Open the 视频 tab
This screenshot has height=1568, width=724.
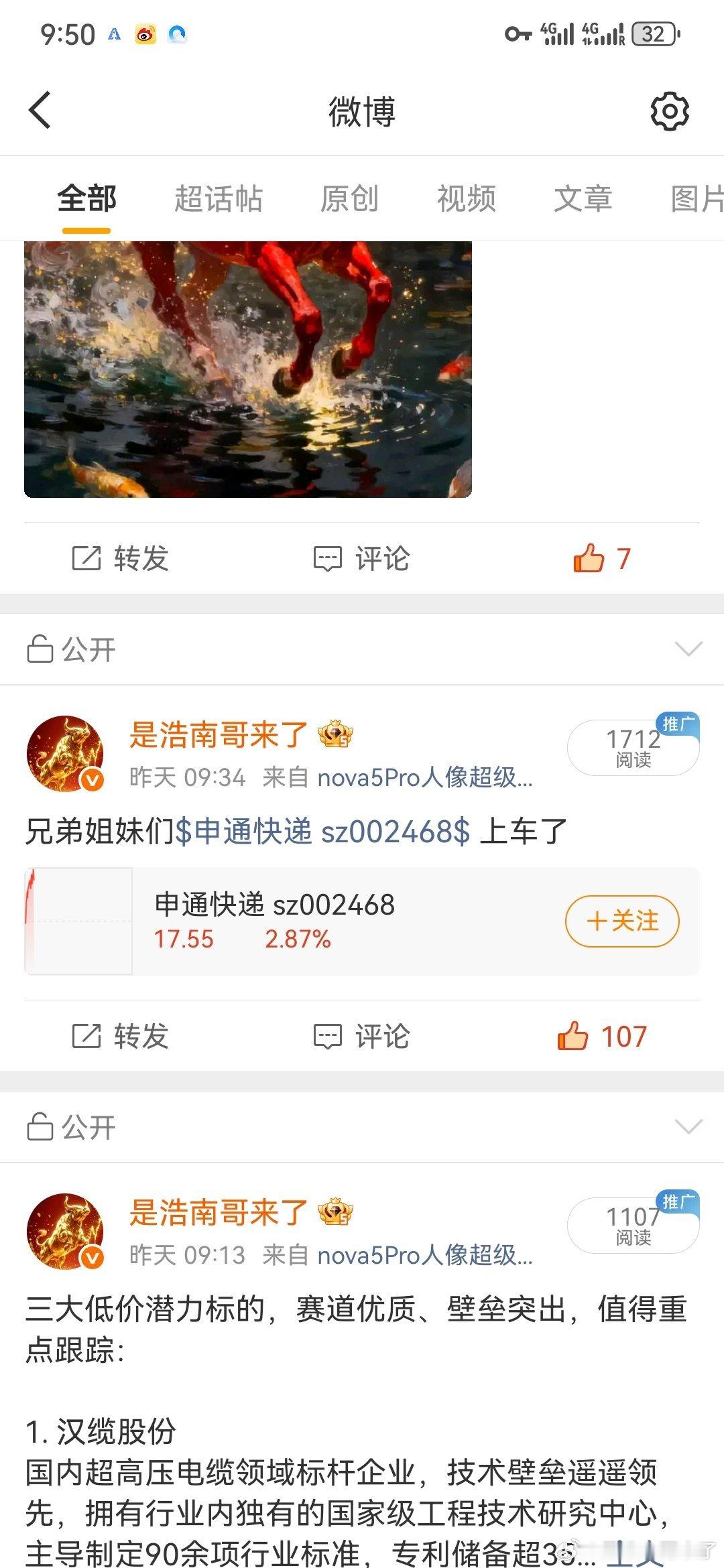coord(467,198)
